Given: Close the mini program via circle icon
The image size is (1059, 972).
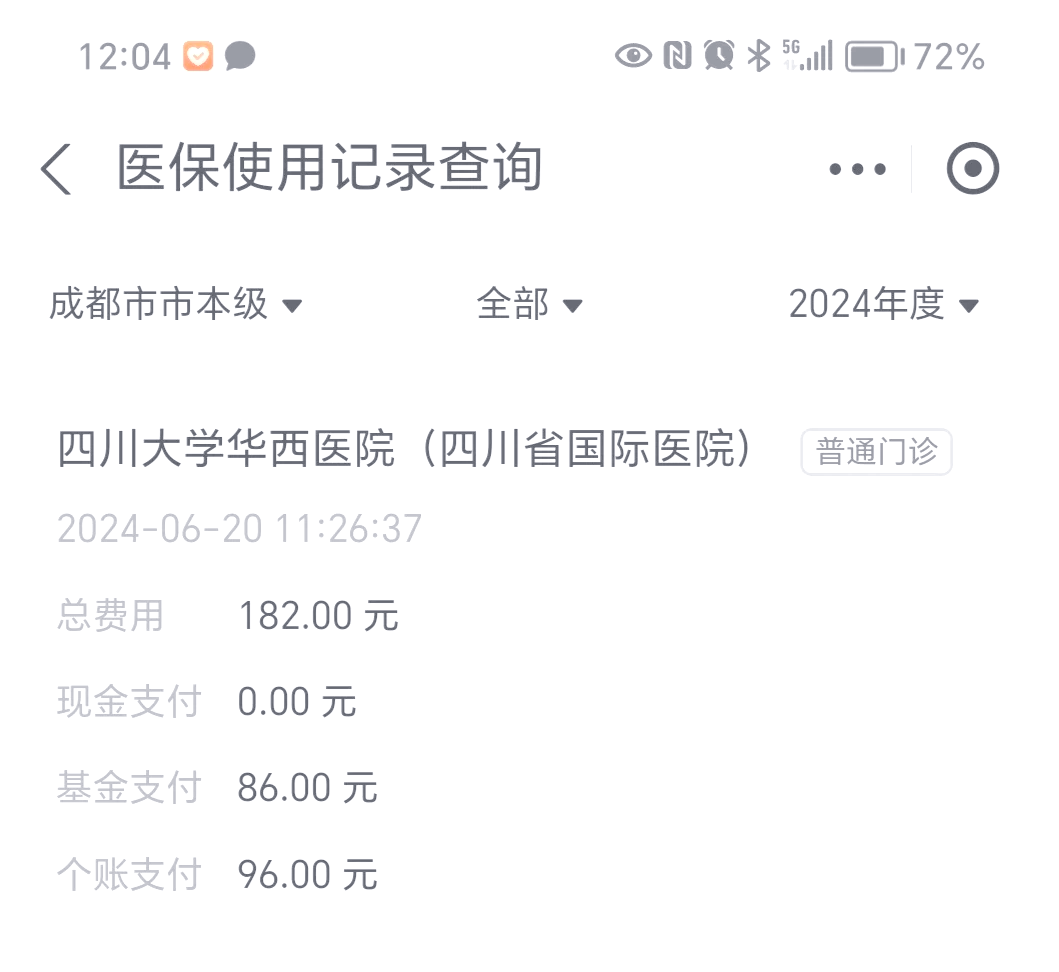Looking at the screenshot, I should point(972,169).
